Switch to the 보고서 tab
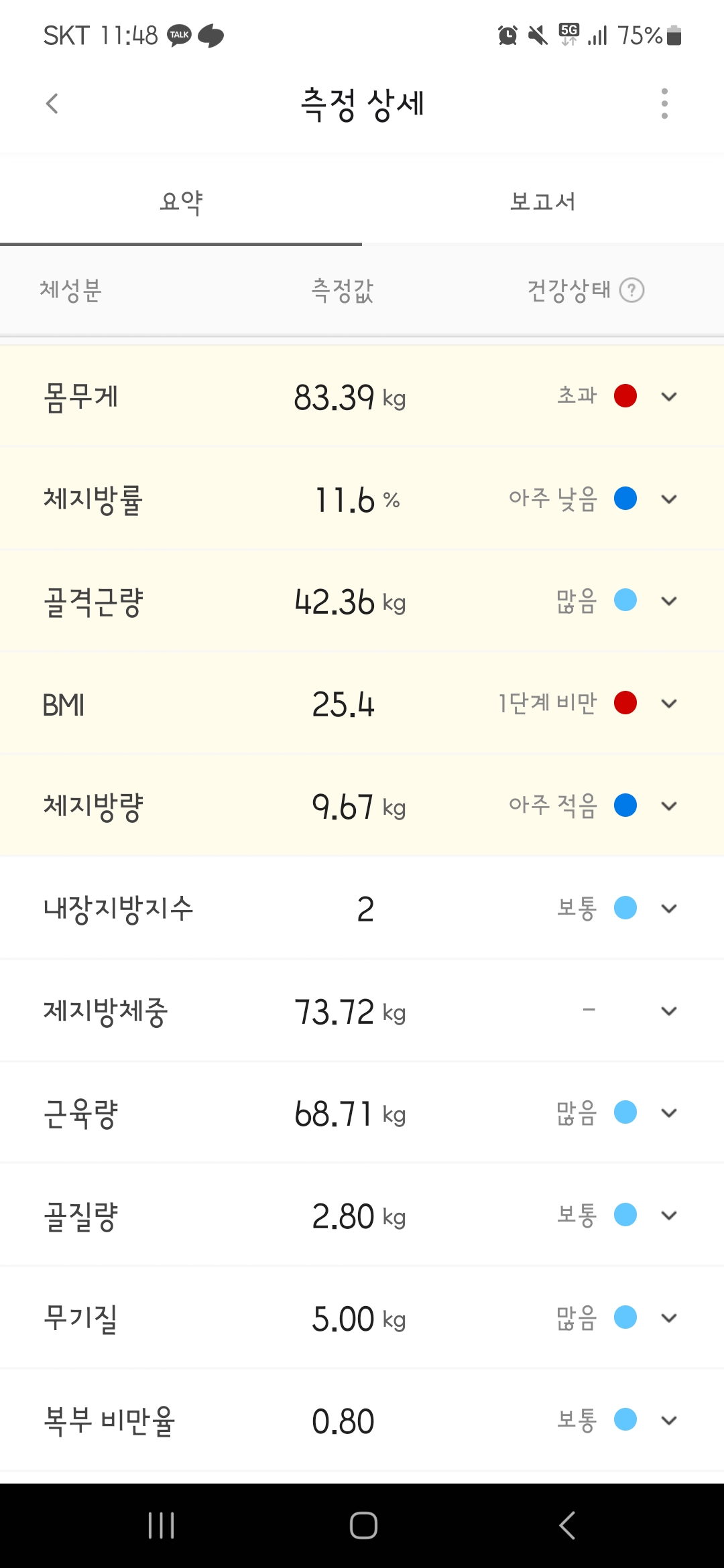The image size is (724, 1568). pos(543,201)
